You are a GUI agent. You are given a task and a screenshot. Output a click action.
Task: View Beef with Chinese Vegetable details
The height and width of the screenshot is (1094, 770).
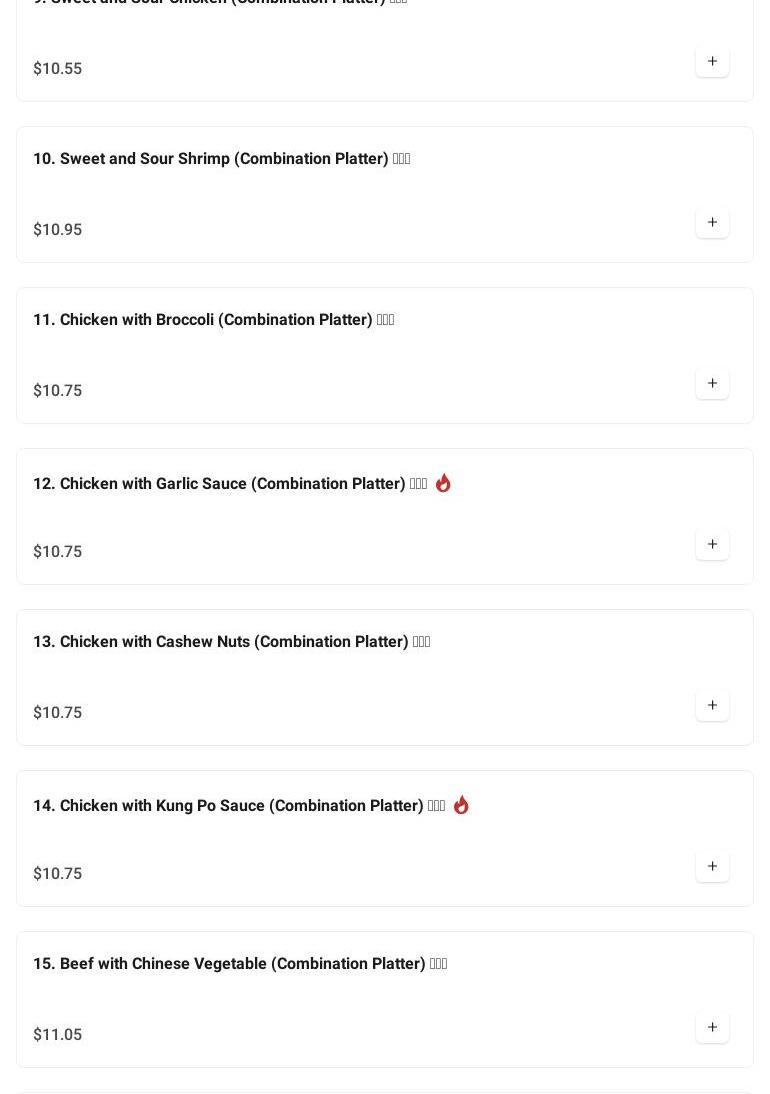click(240, 964)
